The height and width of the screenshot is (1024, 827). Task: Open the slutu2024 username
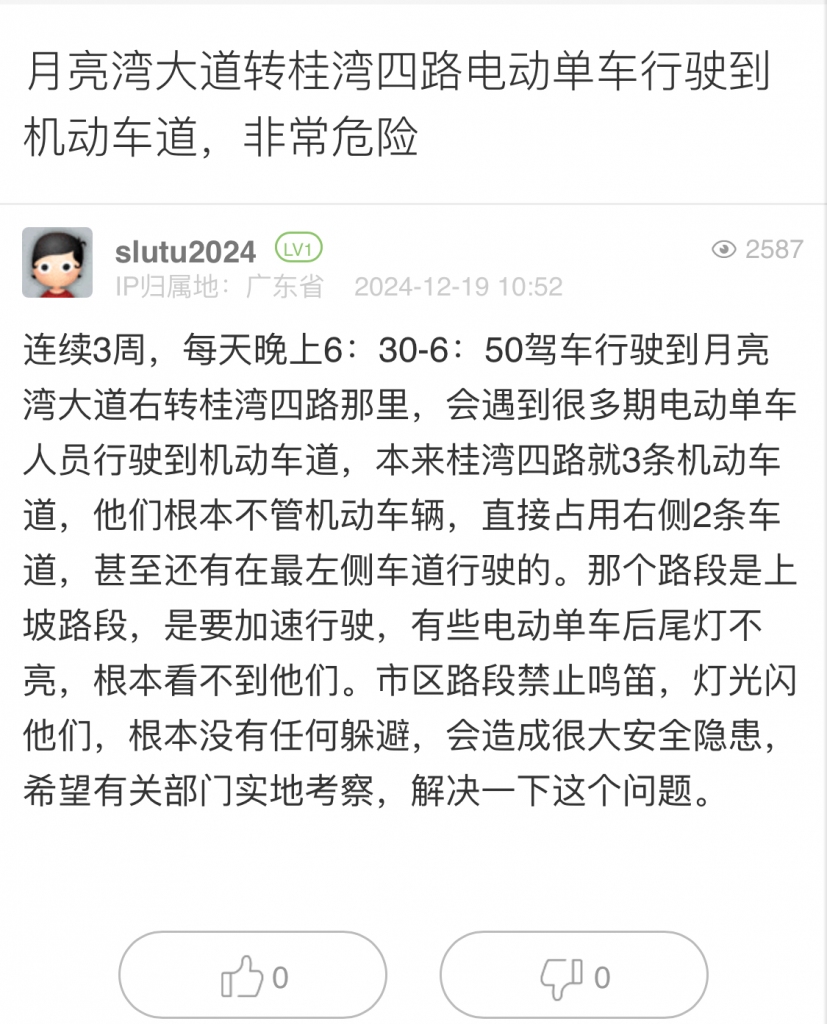tap(185, 250)
